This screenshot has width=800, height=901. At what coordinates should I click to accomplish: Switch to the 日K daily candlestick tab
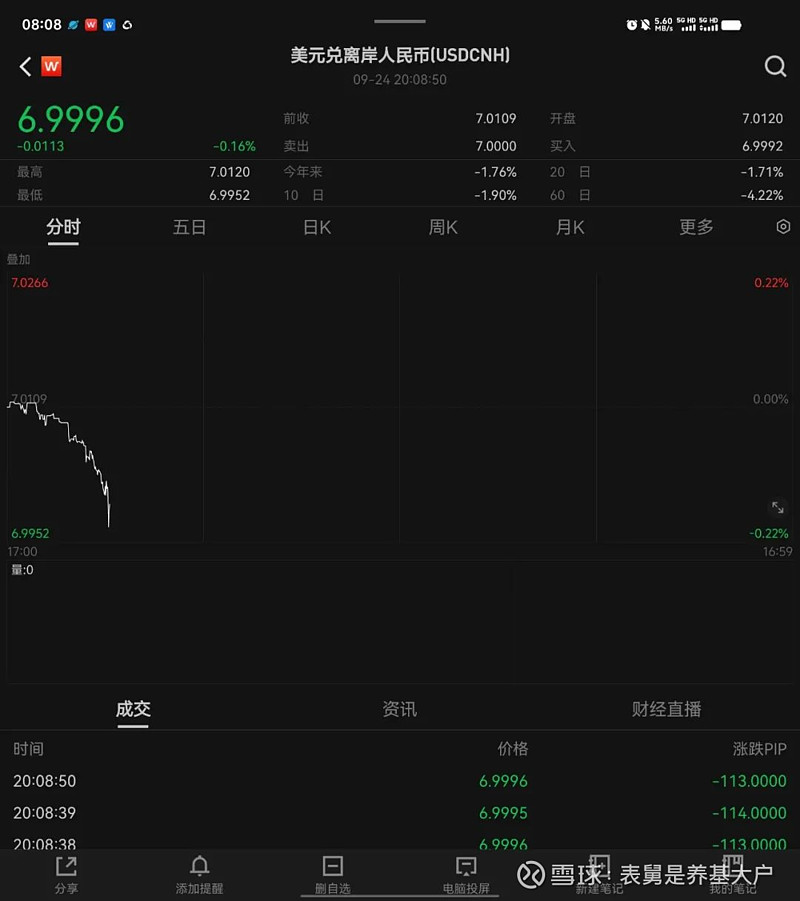[x=316, y=227]
